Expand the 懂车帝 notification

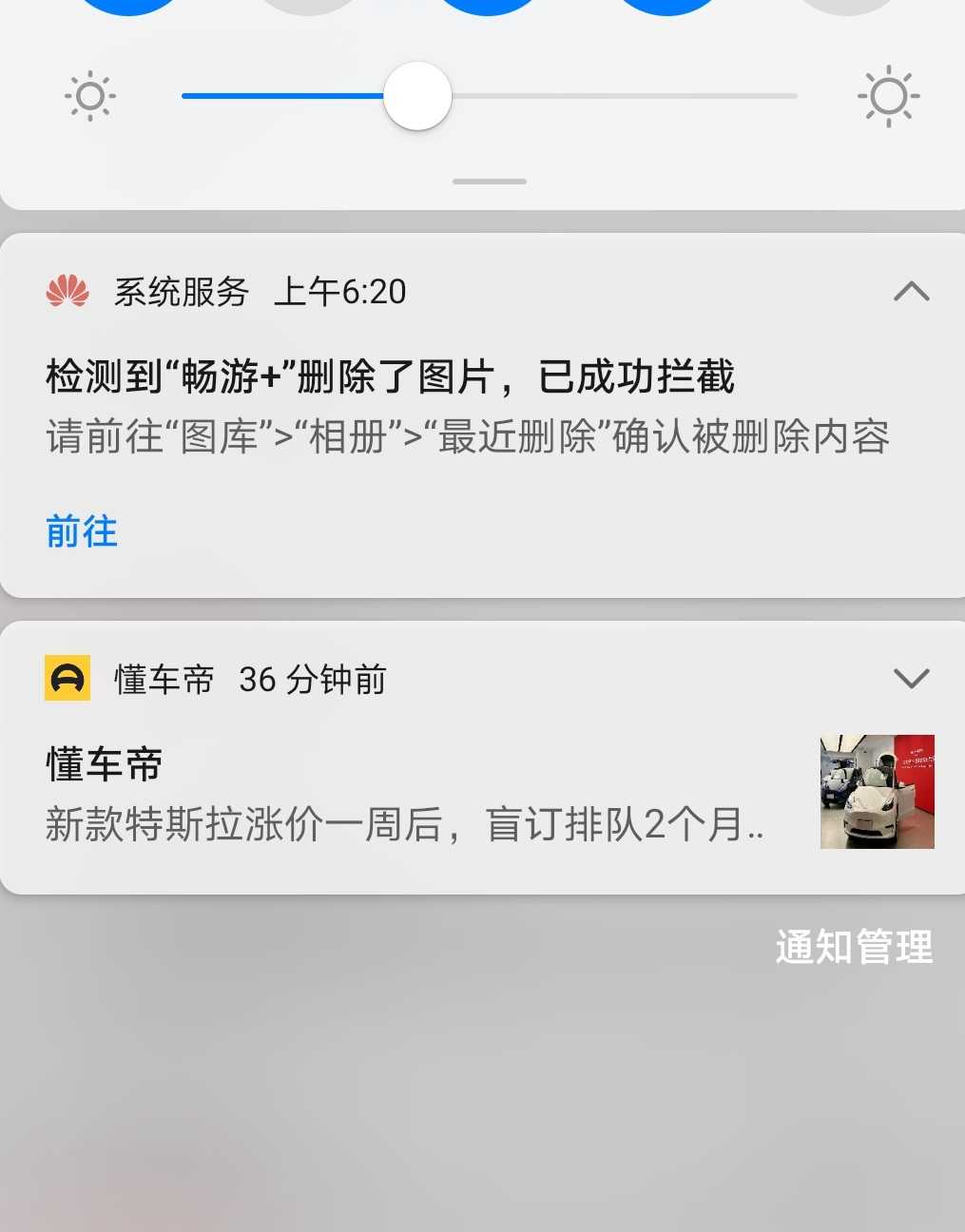(x=911, y=679)
